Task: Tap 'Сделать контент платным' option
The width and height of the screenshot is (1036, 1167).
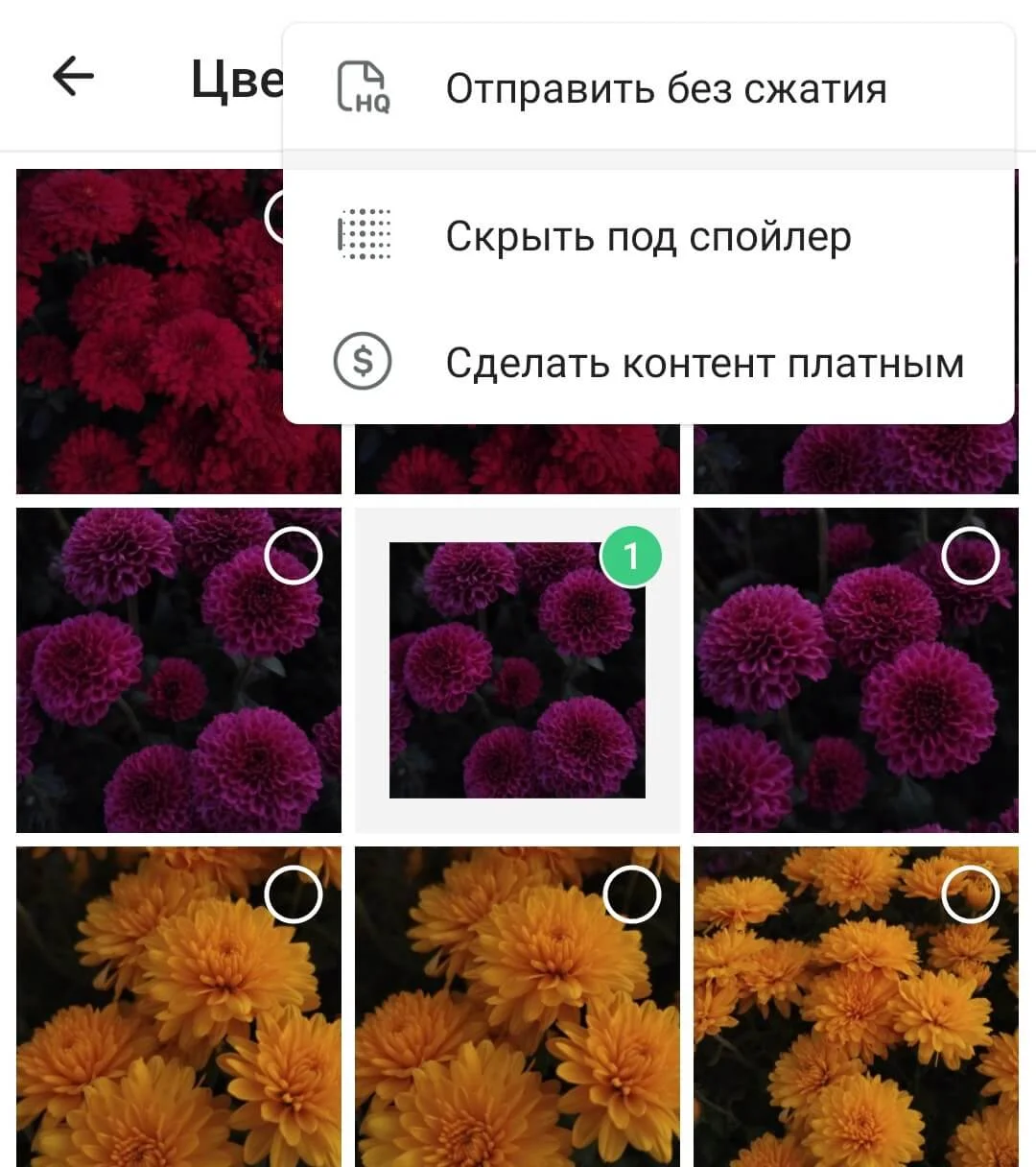Action: pyautogui.click(x=648, y=363)
